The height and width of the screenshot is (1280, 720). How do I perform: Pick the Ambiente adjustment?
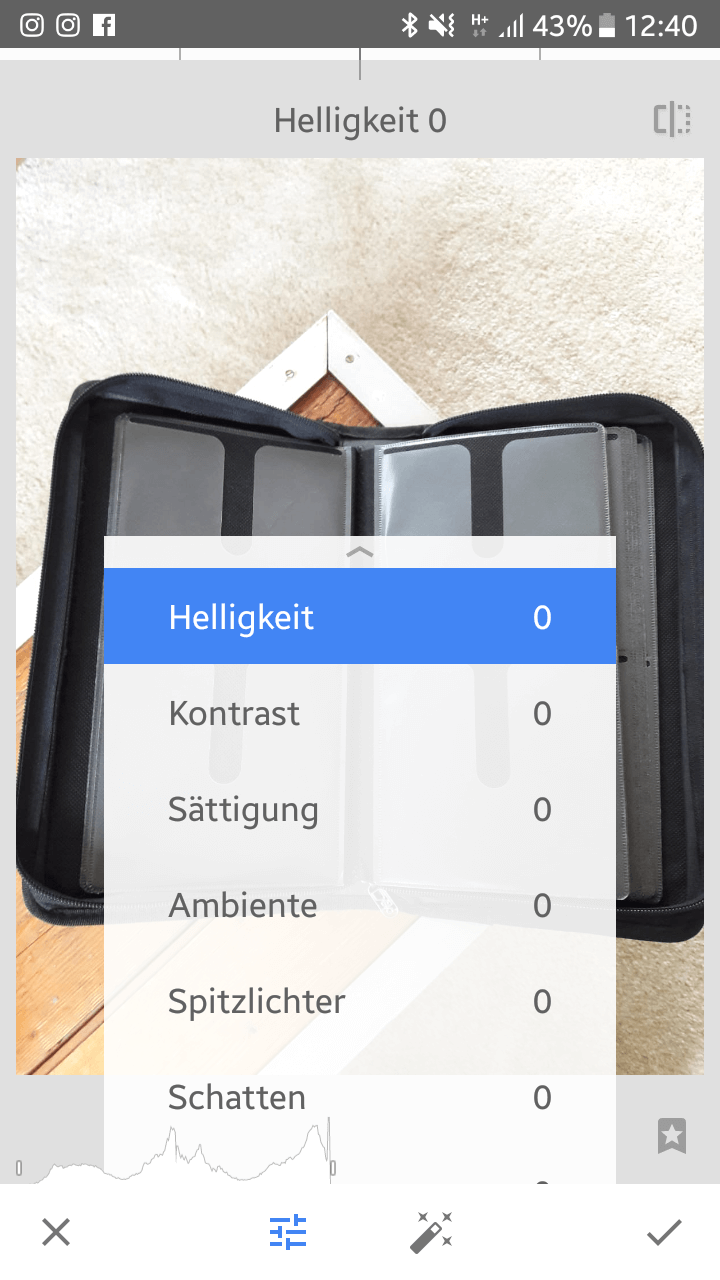click(x=359, y=905)
